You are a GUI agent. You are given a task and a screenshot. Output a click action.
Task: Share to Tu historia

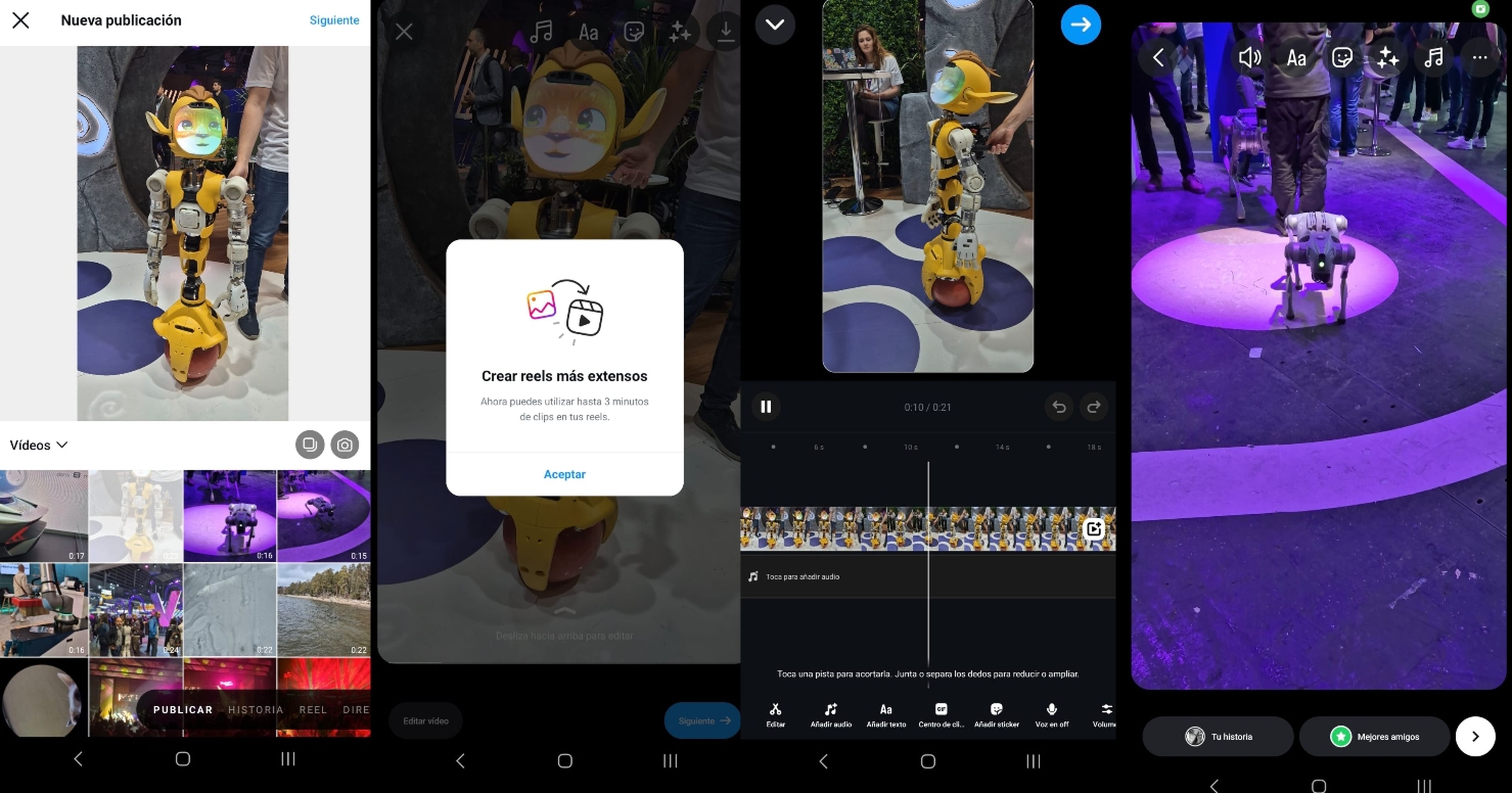[x=1218, y=736]
